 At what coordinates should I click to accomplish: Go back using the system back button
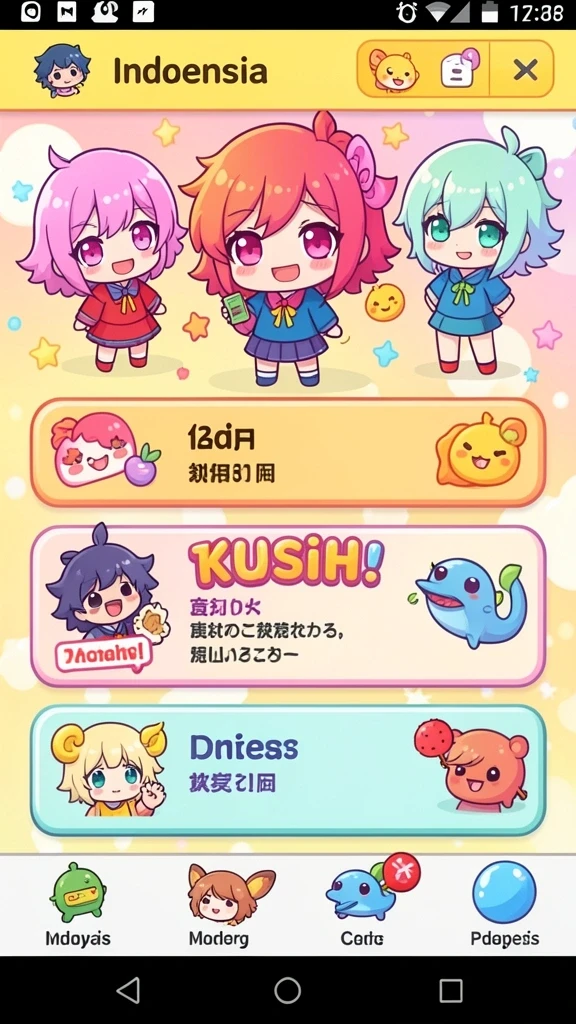click(x=129, y=990)
